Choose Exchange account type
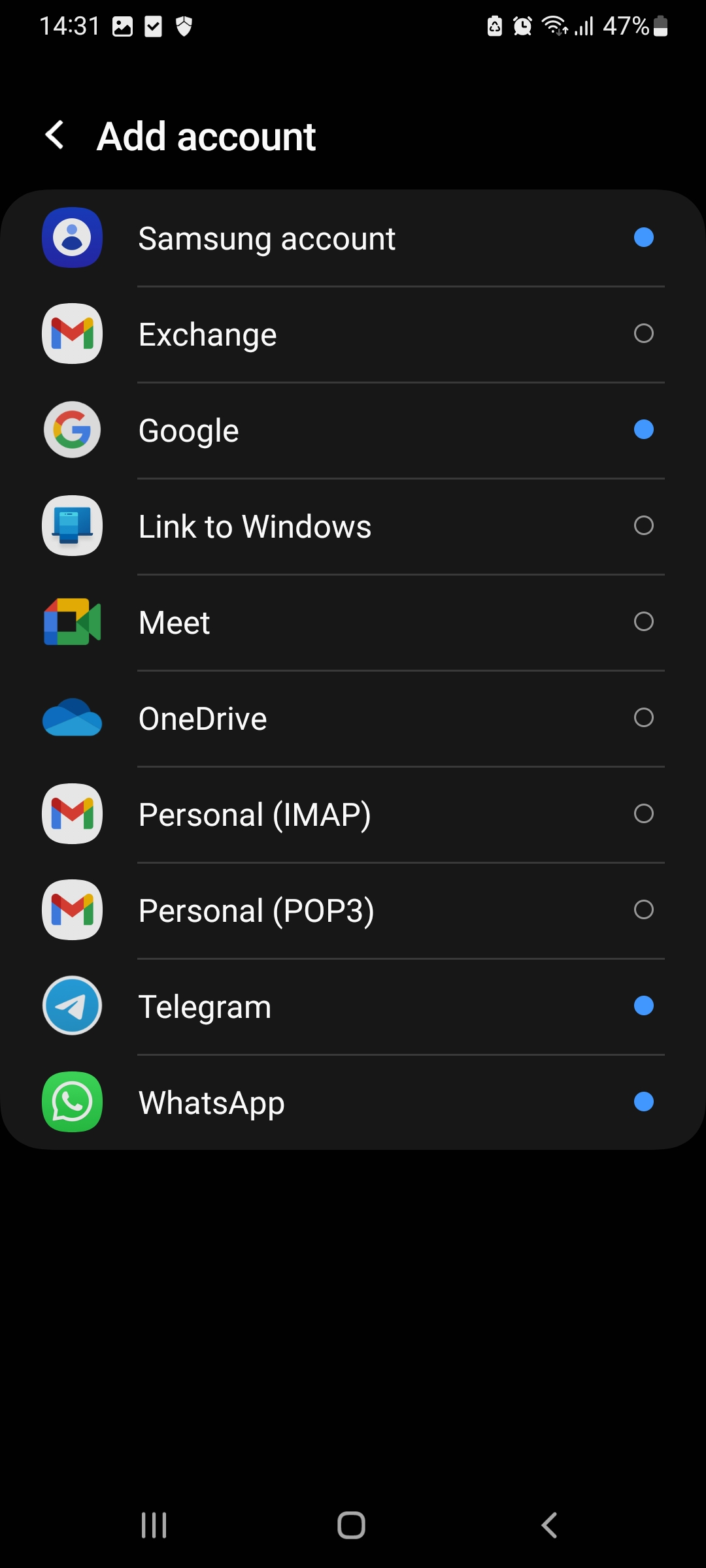This screenshot has width=706, height=1568. click(x=353, y=335)
